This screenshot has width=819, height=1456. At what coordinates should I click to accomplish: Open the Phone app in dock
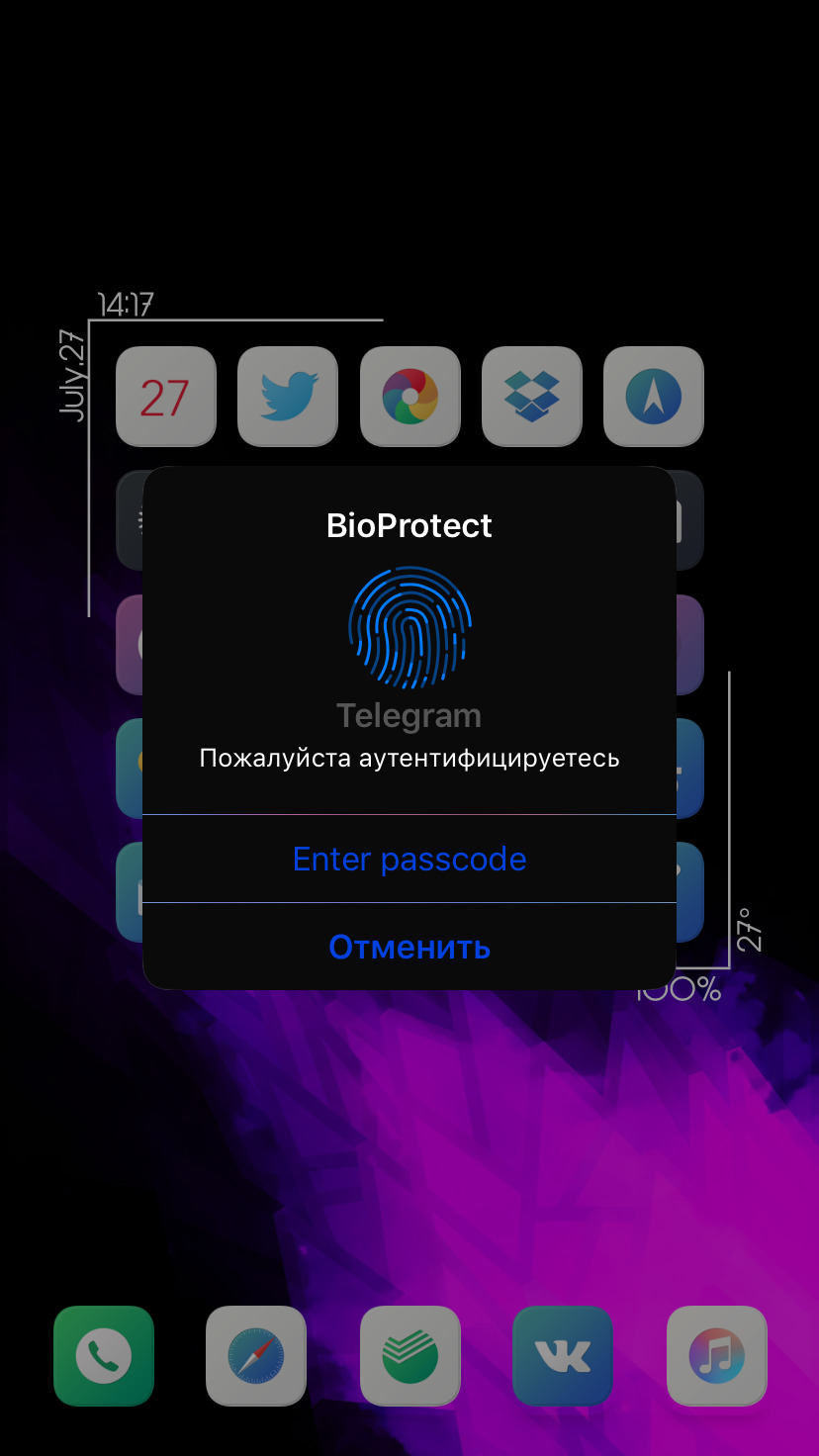[x=104, y=1356]
